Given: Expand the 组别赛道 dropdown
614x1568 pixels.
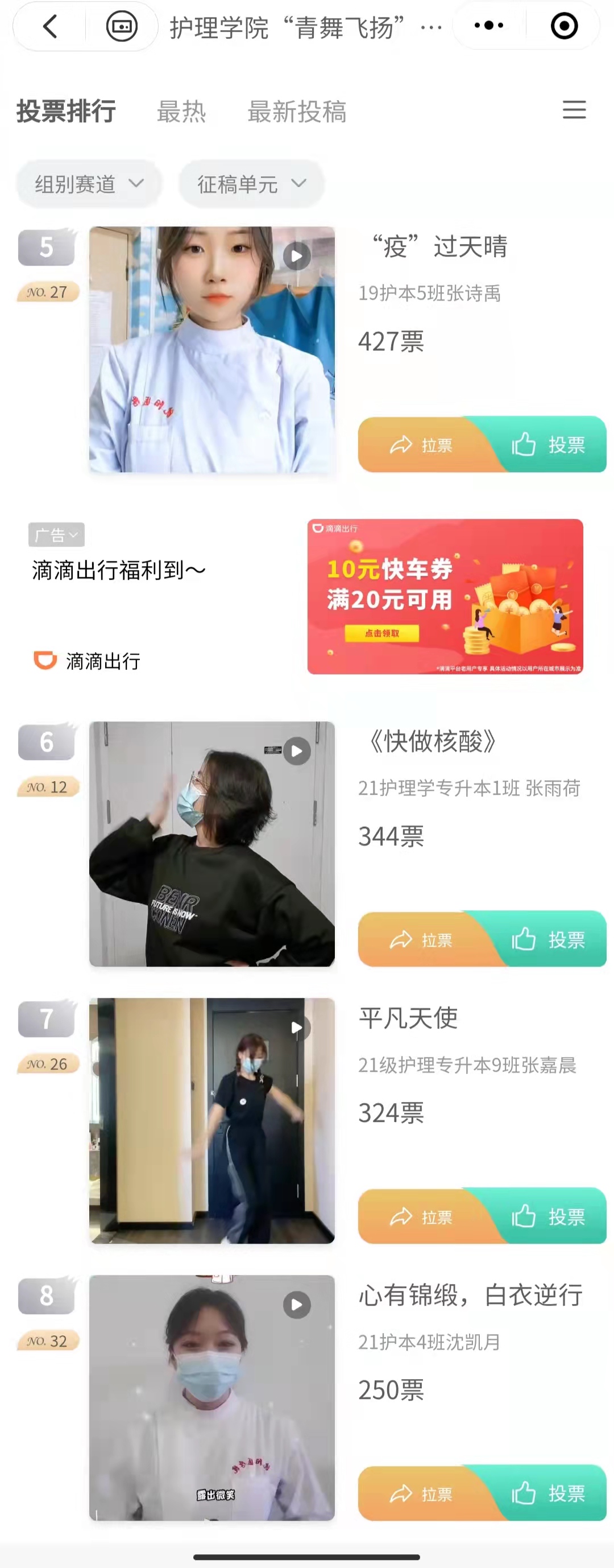Looking at the screenshot, I should (89, 183).
